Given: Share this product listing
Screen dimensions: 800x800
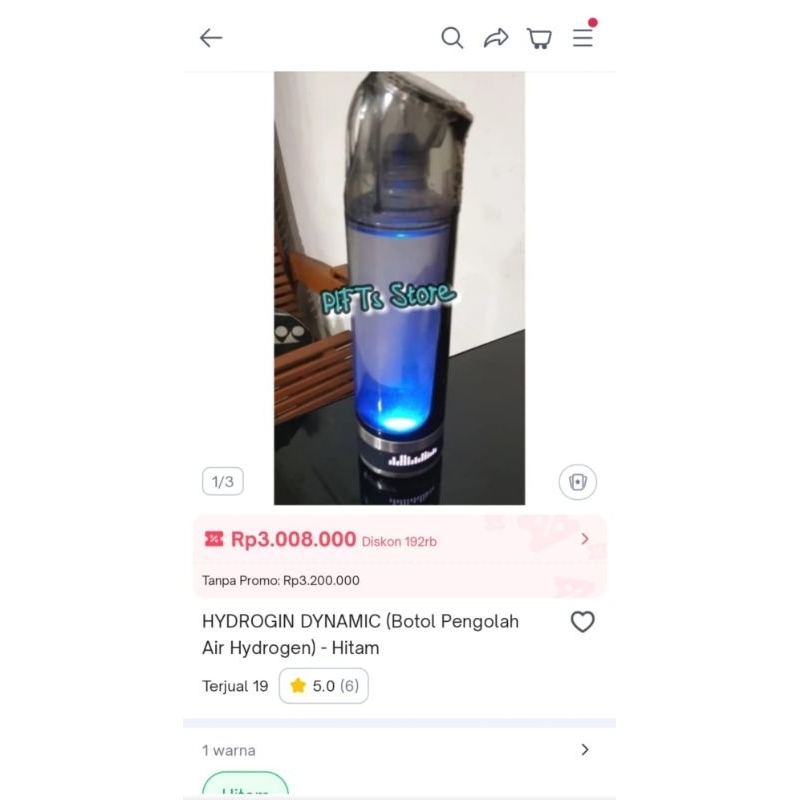Looking at the screenshot, I should click(496, 38).
